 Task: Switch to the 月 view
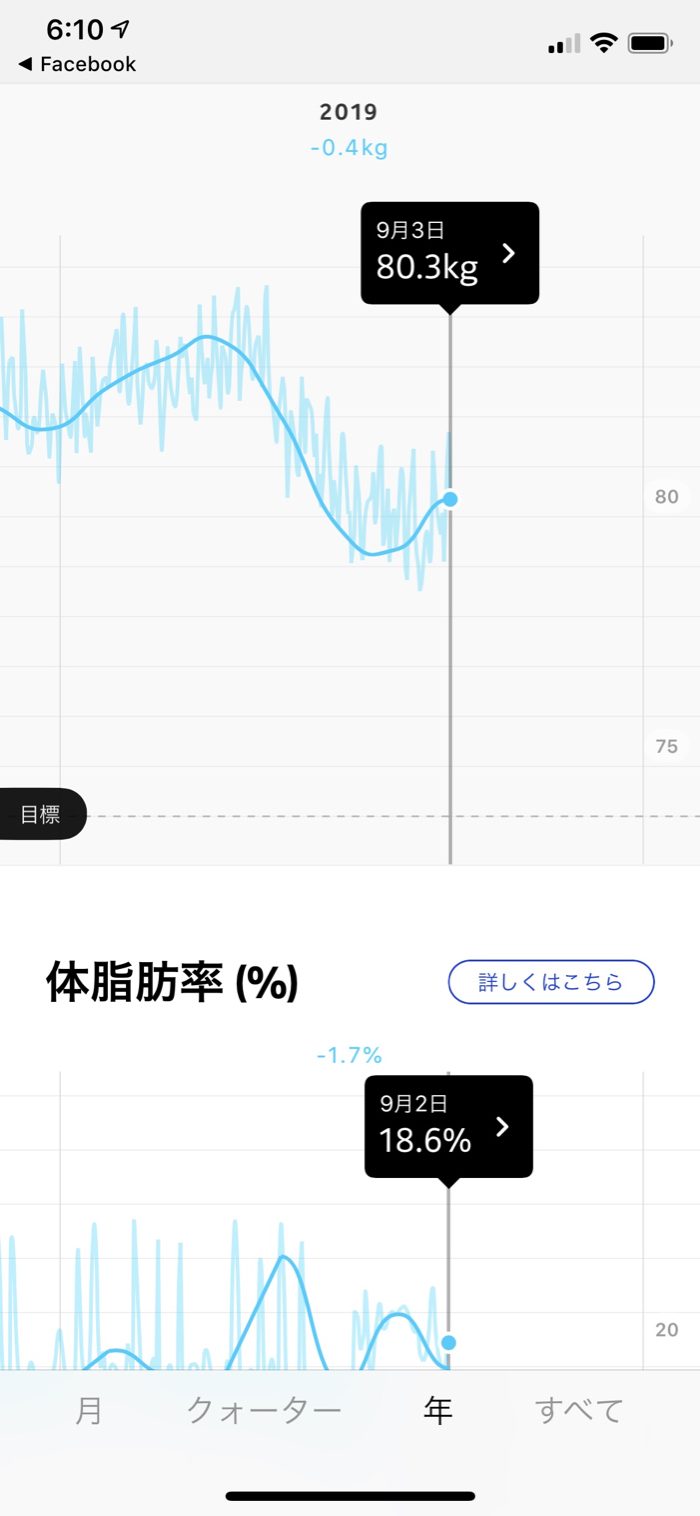coord(89,1411)
